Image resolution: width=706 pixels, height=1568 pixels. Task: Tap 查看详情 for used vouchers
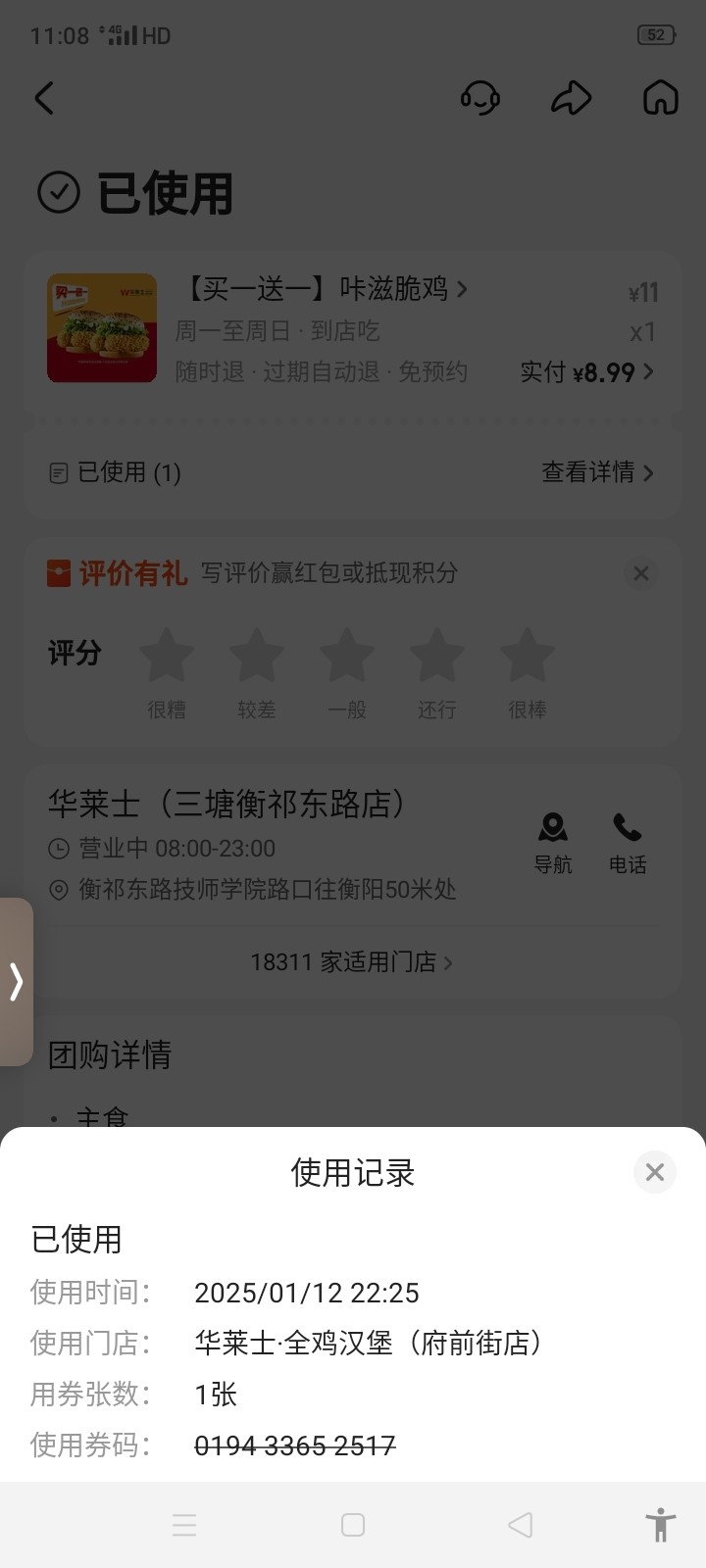point(597,472)
